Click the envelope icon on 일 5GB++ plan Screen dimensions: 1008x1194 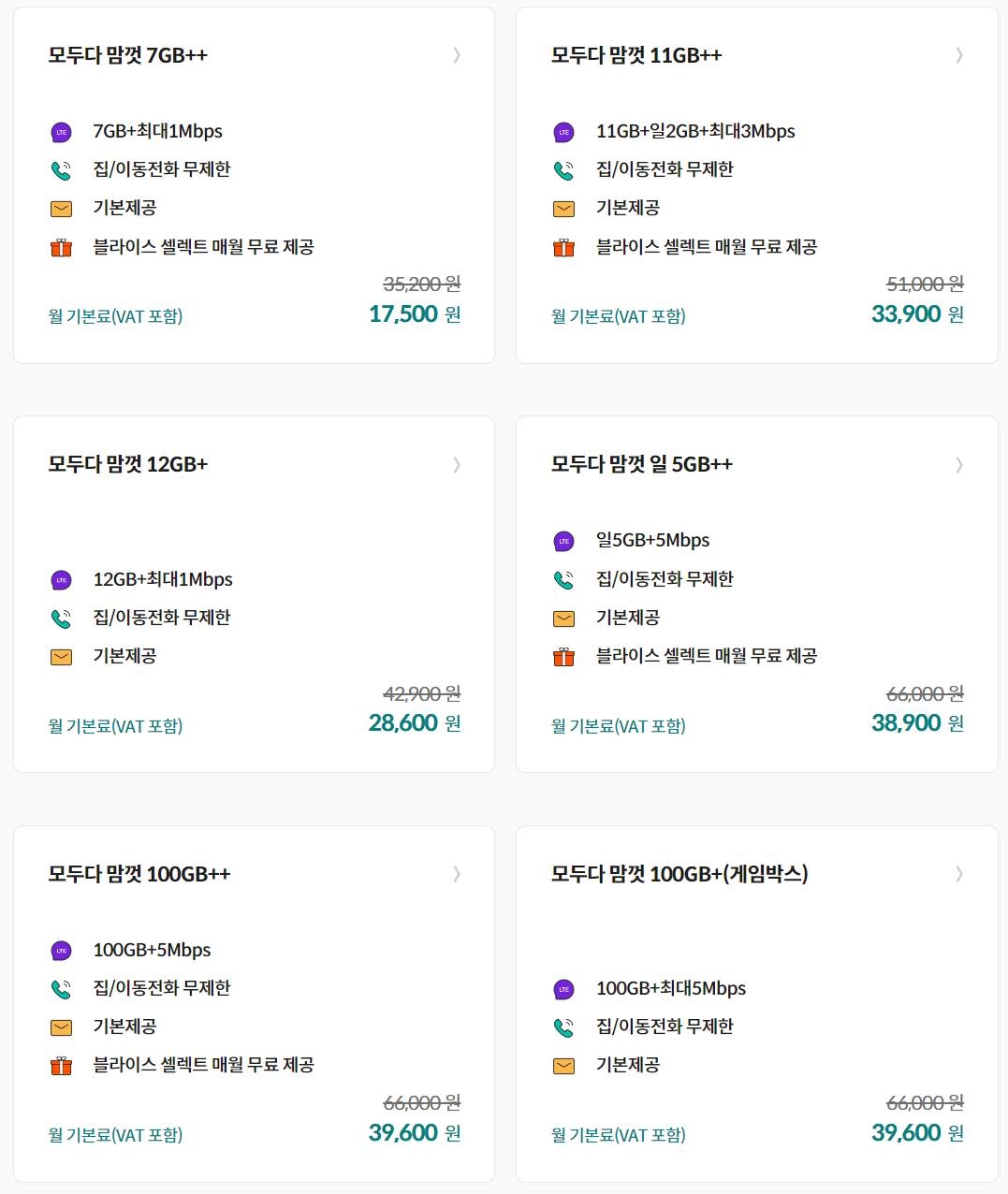tap(563, 618)
